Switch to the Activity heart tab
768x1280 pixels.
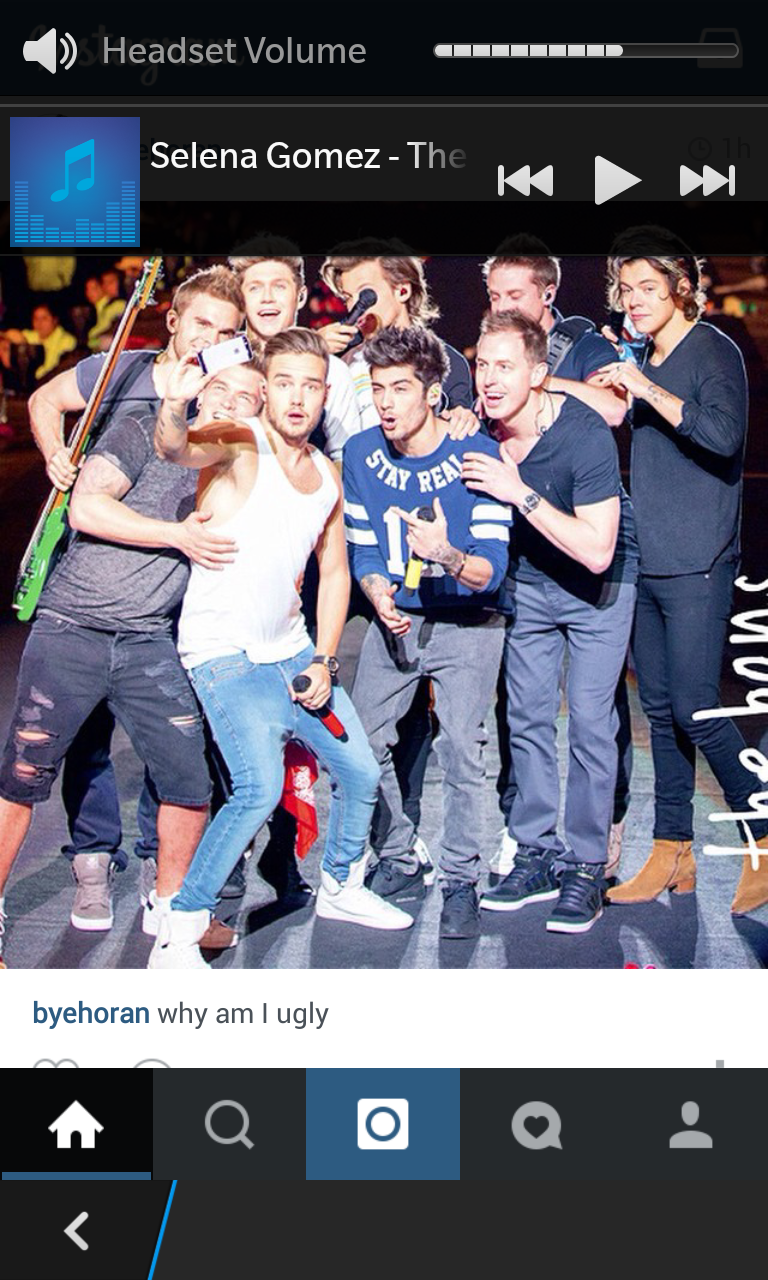537,1125
